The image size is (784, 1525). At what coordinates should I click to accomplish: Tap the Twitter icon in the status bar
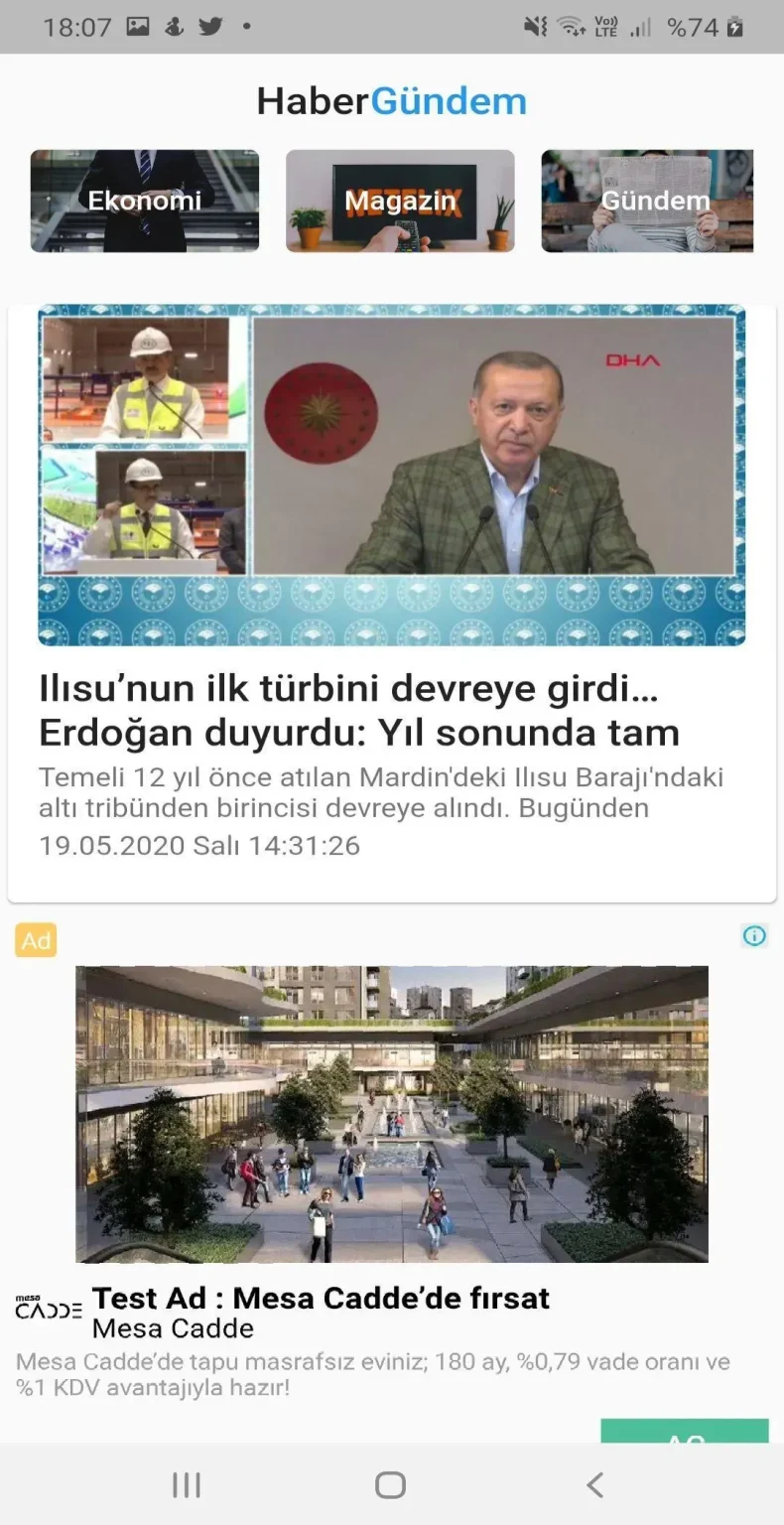209,27
